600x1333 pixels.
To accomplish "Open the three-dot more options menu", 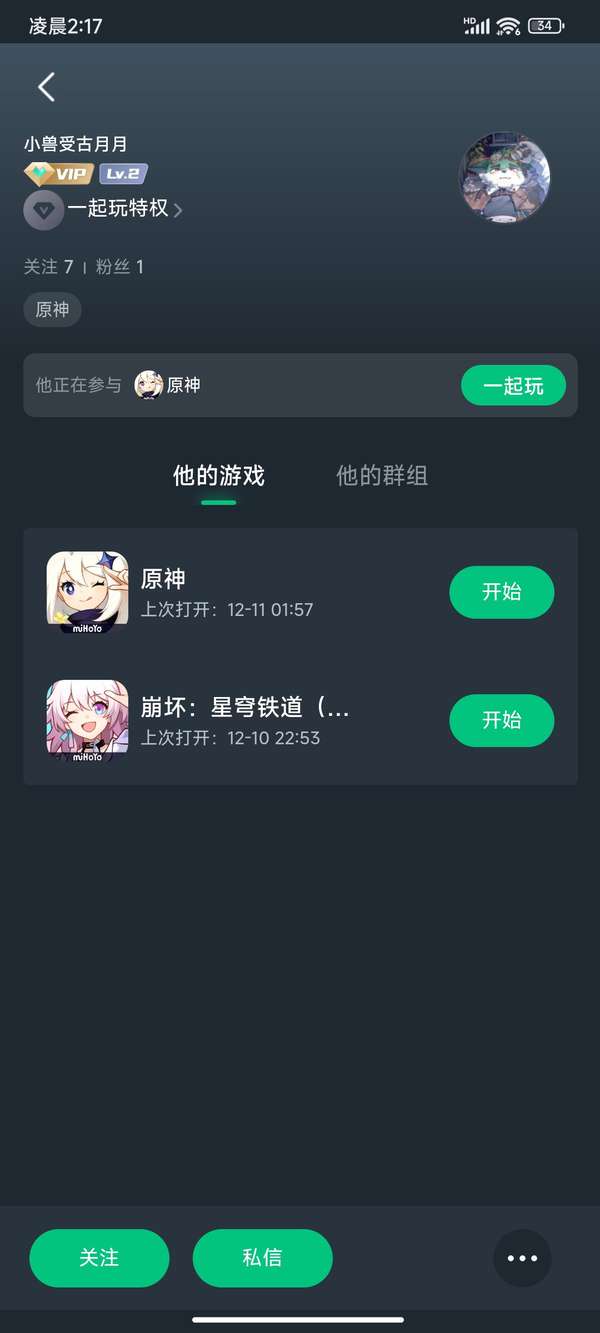I will 522,1258.
